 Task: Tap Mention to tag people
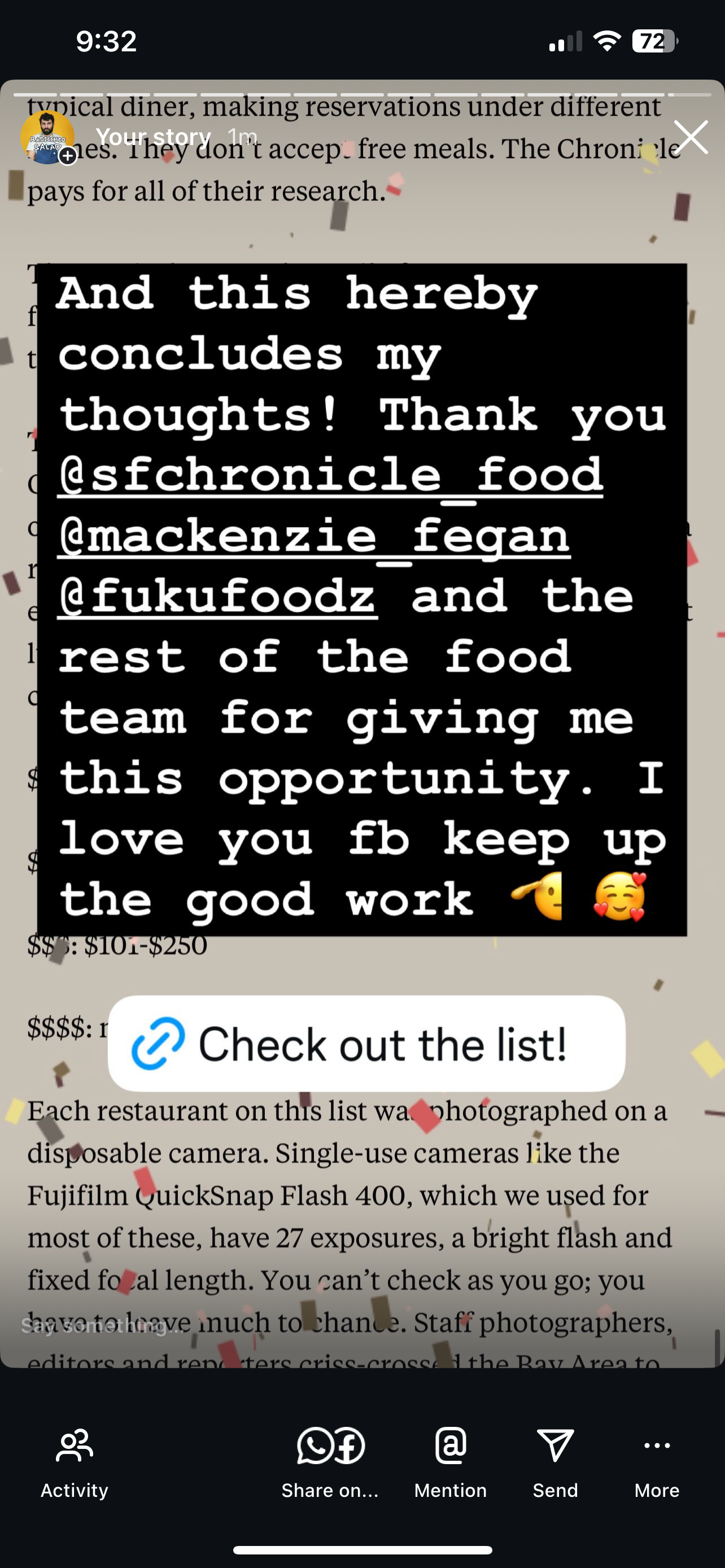(451, 1462)
